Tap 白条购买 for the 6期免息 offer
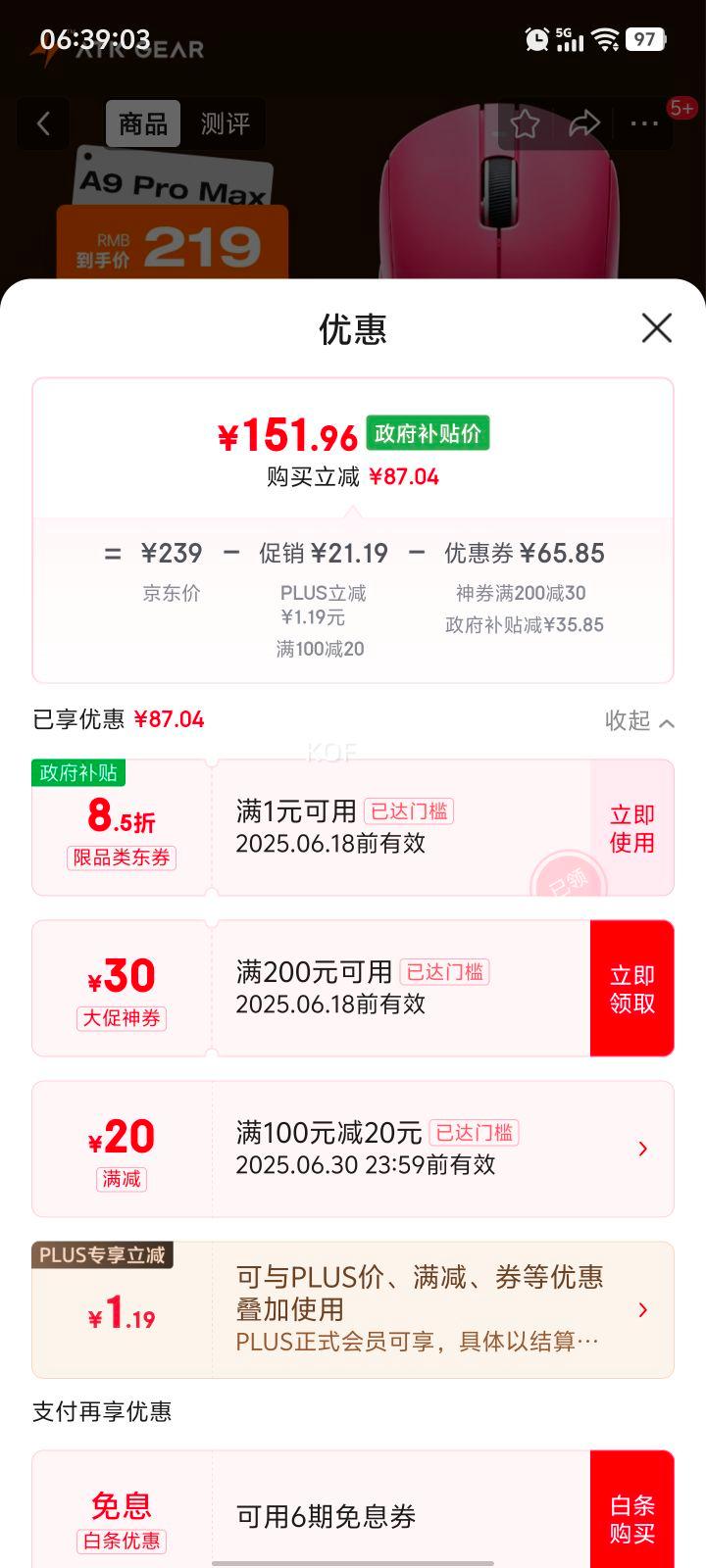This screenshot has height=1568, width=706. coord(631,1518)
